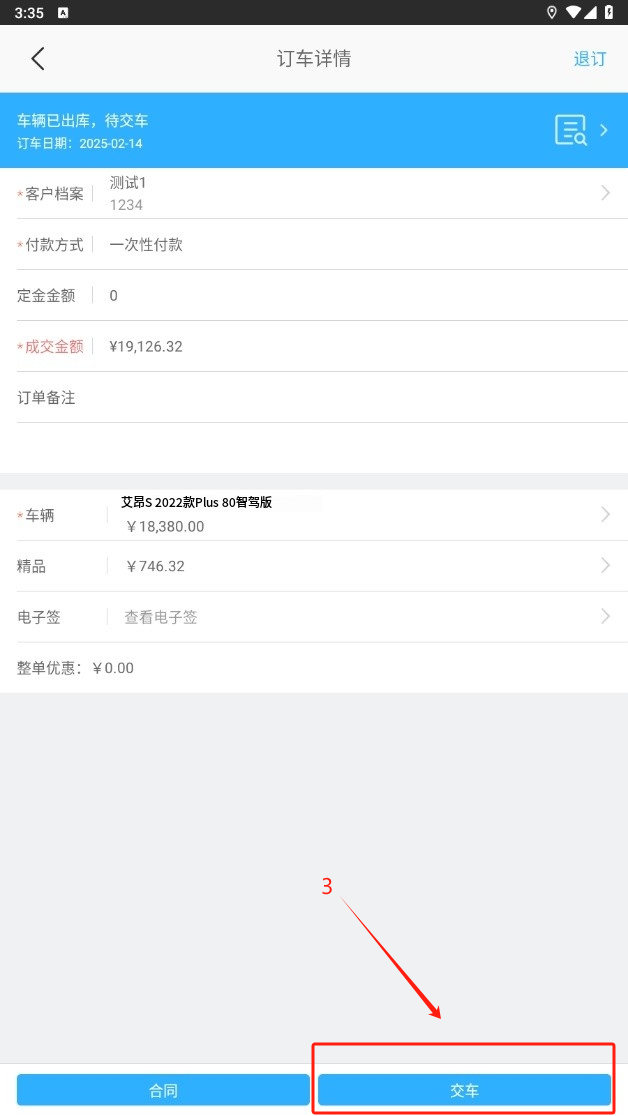The image size is (628, 1116).
Task: Go back with the back arrow
Action: [38, 59]
